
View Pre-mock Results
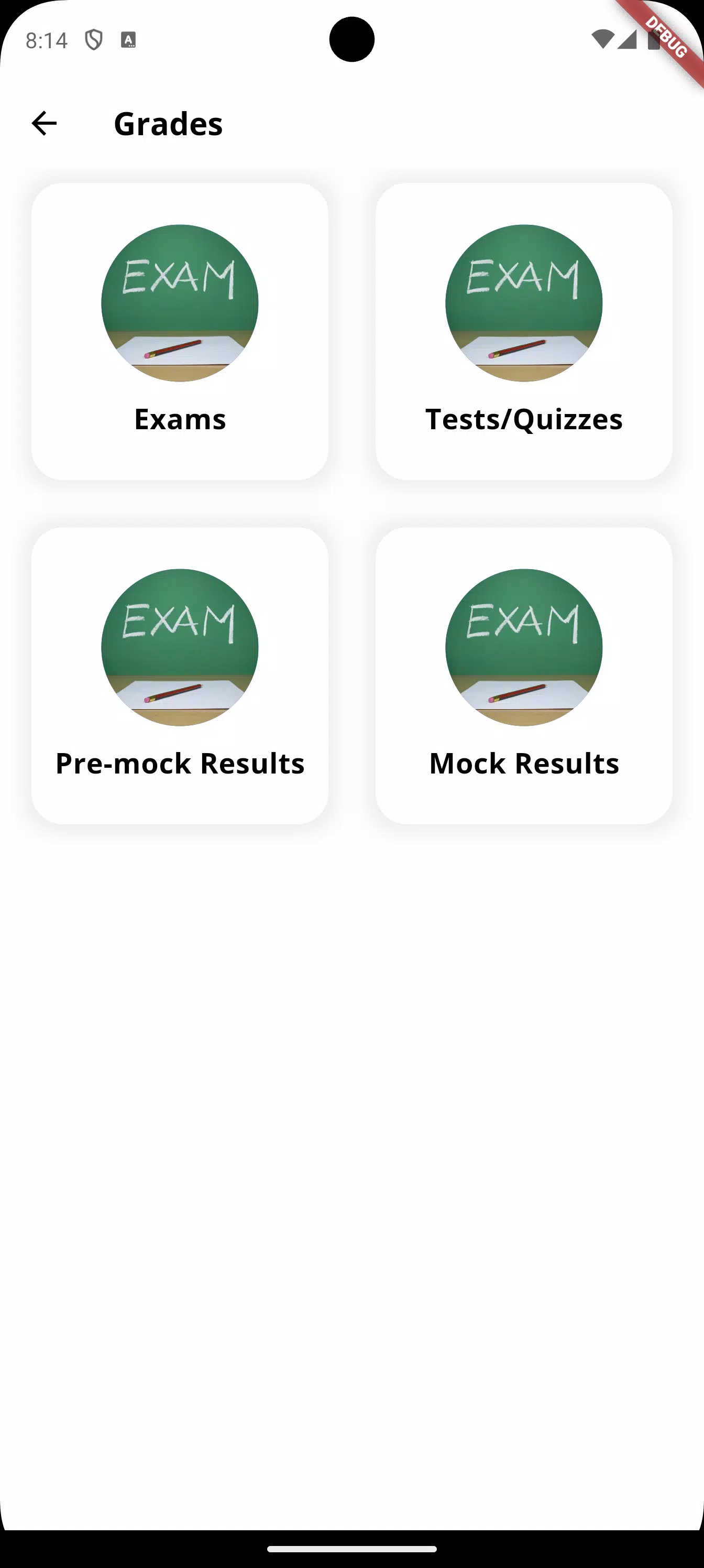(x=180, y=676)
